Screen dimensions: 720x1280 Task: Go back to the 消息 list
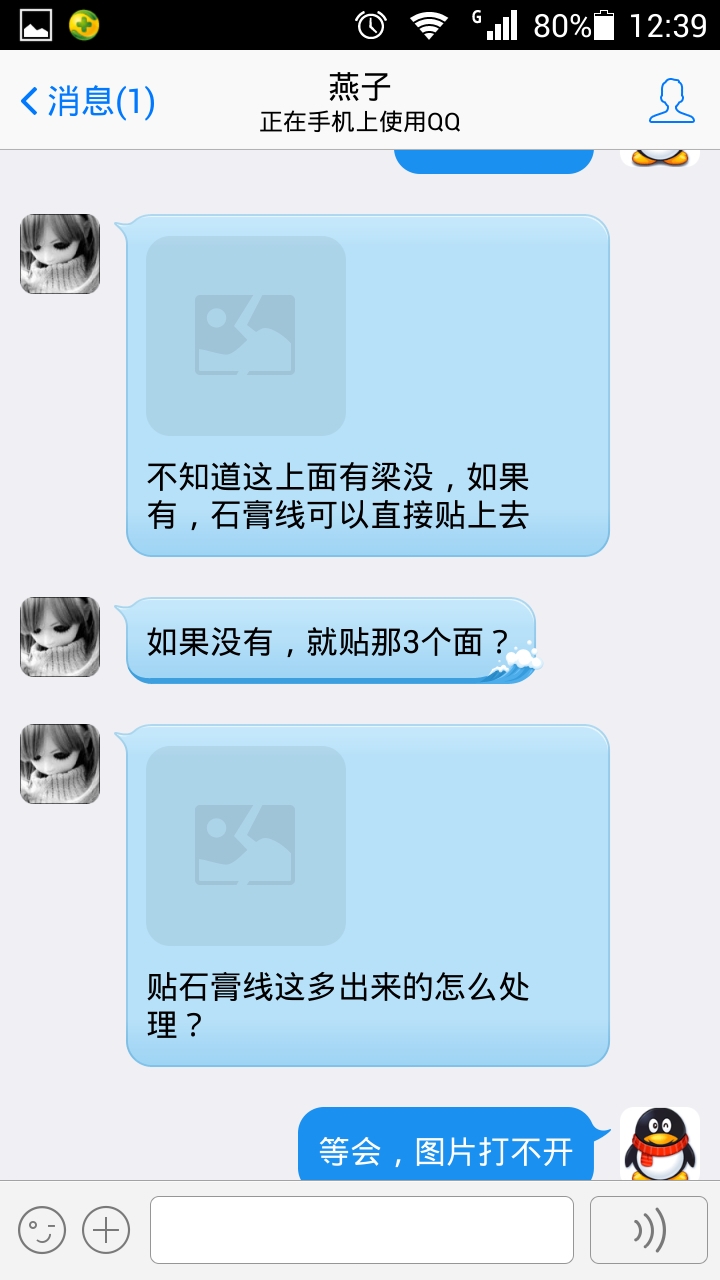point(88,101)
